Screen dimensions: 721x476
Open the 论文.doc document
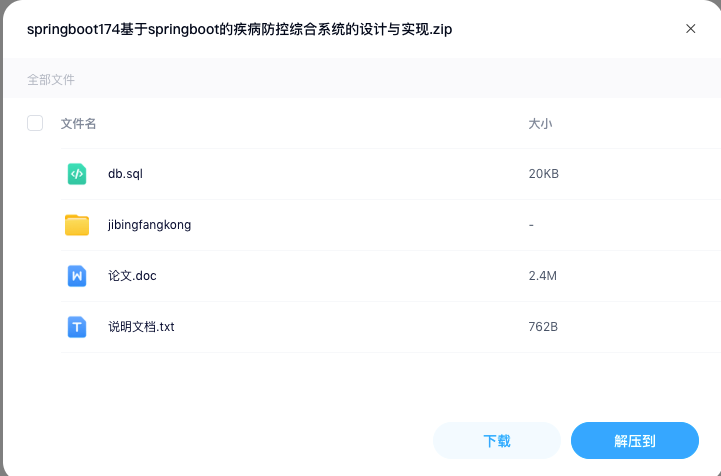pos(132,275)
